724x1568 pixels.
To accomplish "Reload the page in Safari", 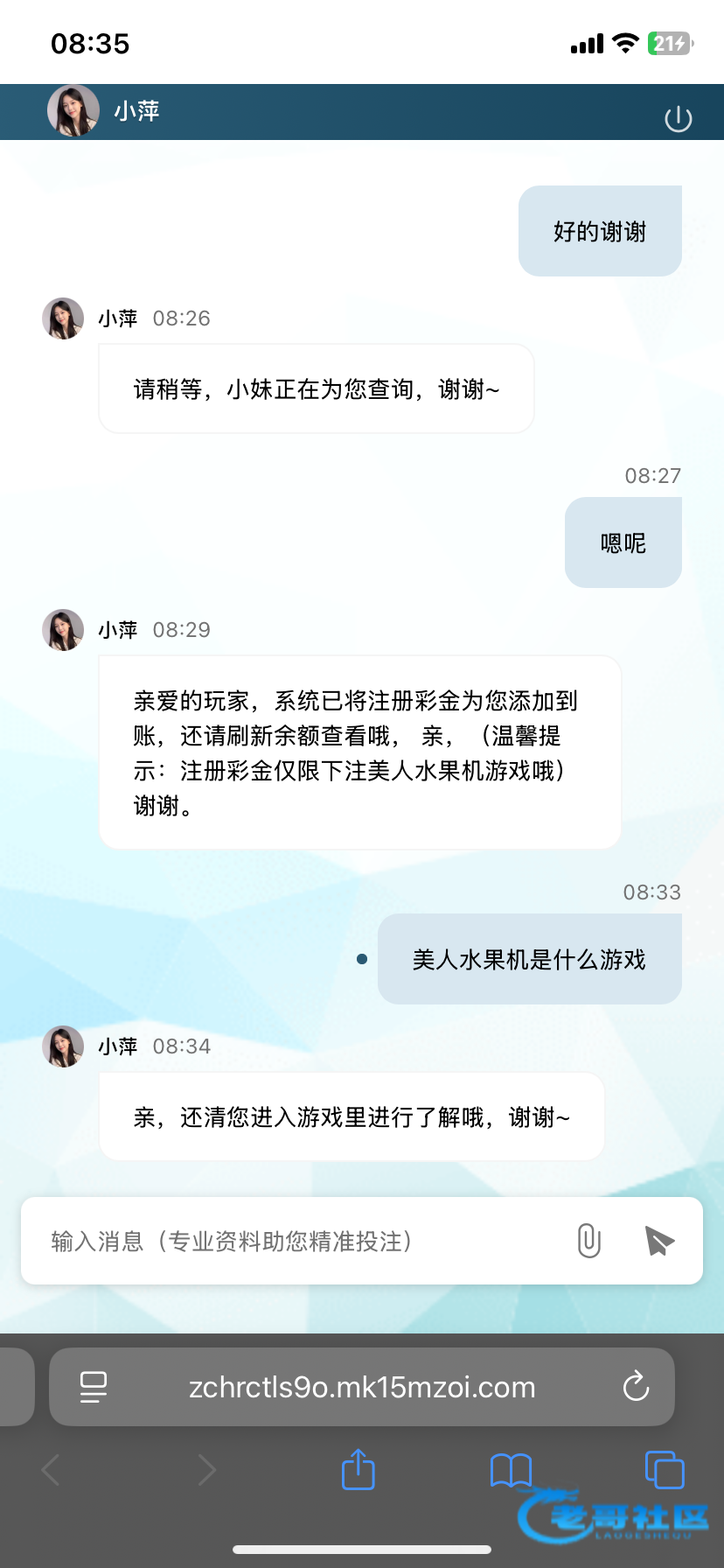I will [x=636, y=1387].
